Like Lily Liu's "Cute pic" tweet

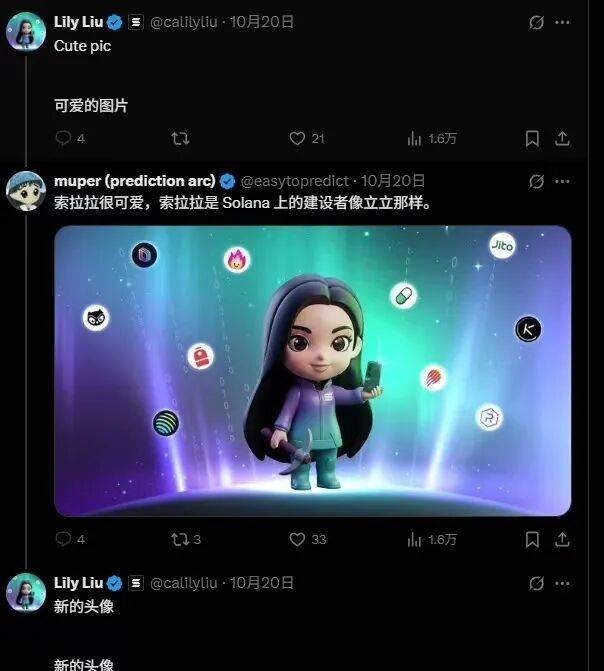coord(297,139)
